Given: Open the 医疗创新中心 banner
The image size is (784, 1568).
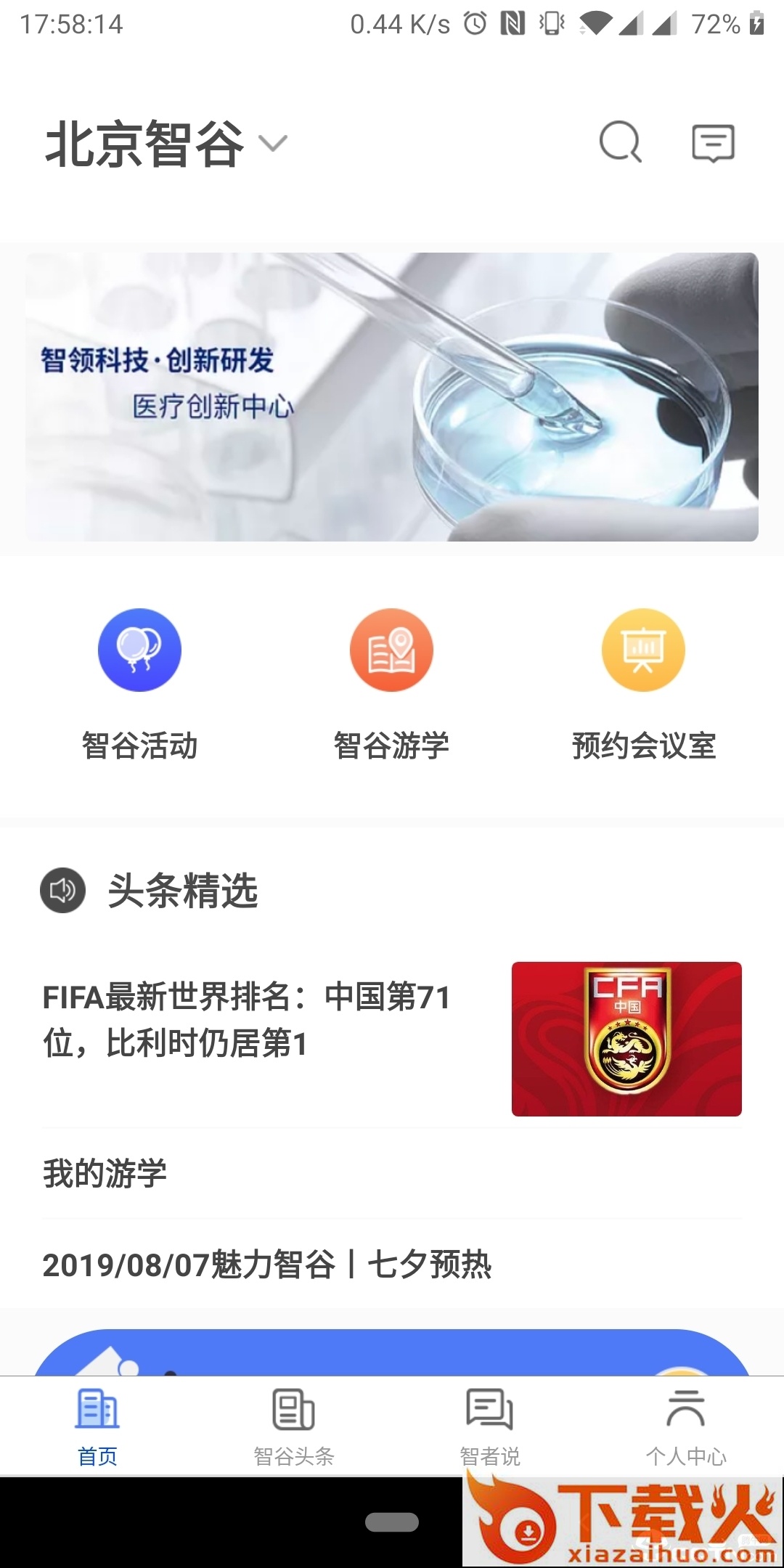Looking at the screenshot, I should pos(392,396).
